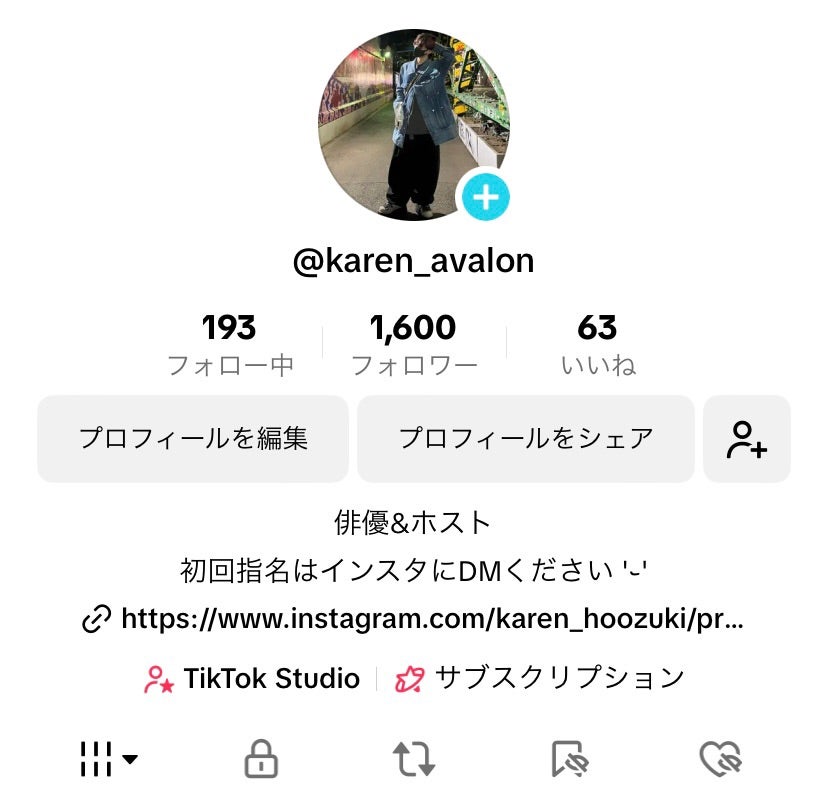The width and height of the screenshot is (828, 794).
Task: Switch to the posts grid tab
Action: 108,760
